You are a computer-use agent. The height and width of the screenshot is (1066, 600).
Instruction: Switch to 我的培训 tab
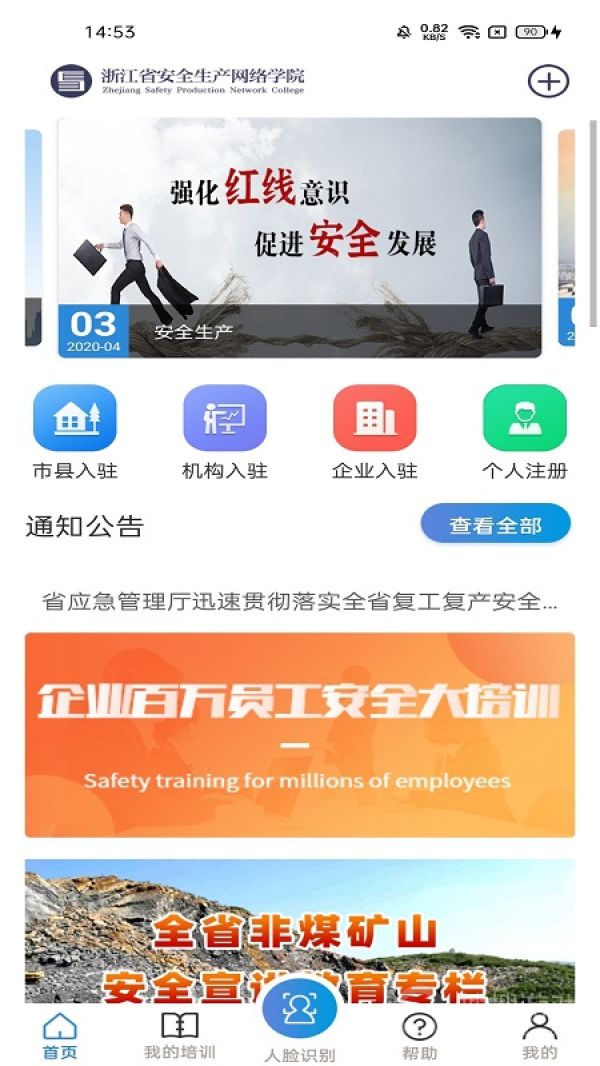180,1036
